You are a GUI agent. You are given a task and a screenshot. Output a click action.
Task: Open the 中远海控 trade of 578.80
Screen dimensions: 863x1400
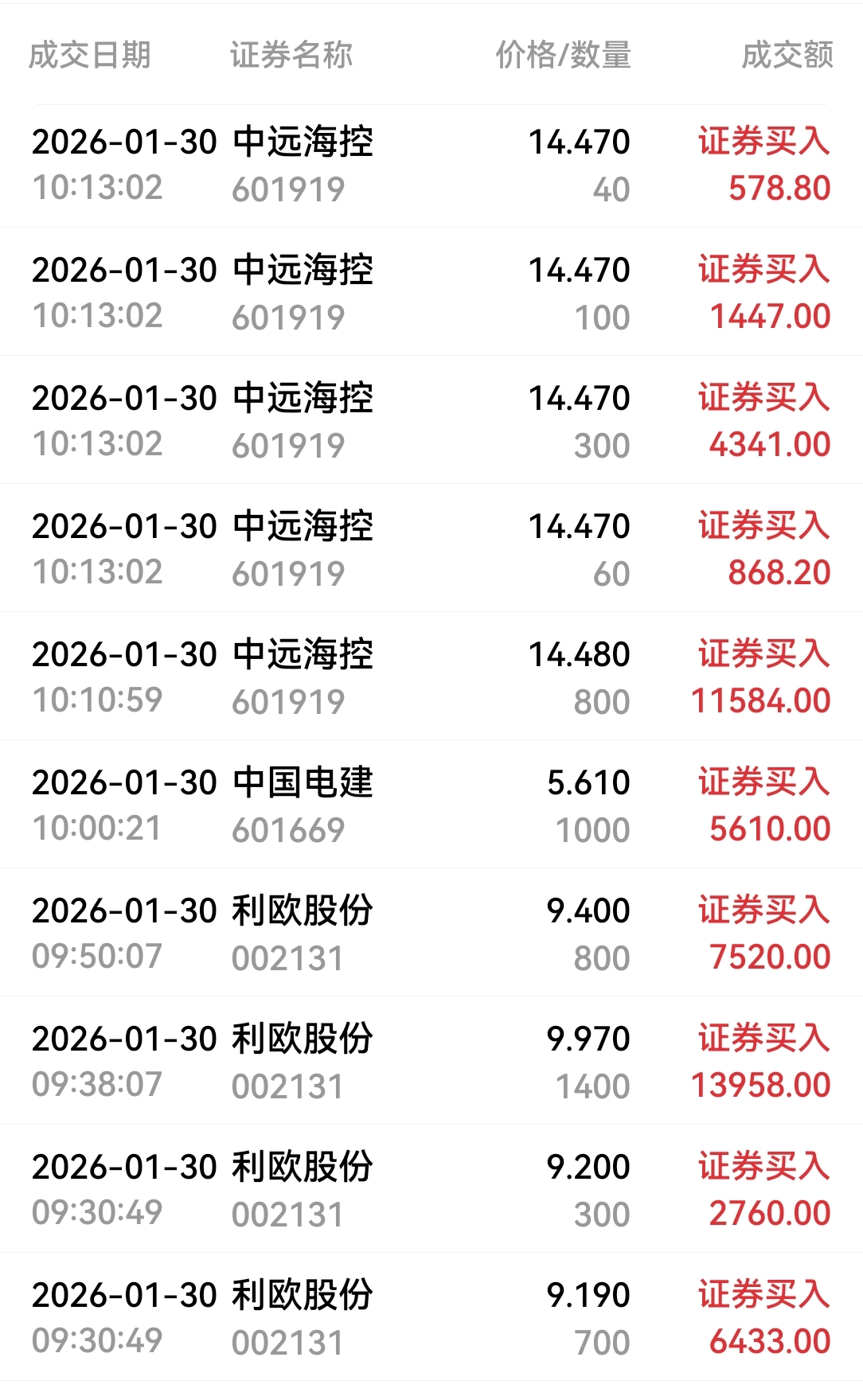click(431, 166)
